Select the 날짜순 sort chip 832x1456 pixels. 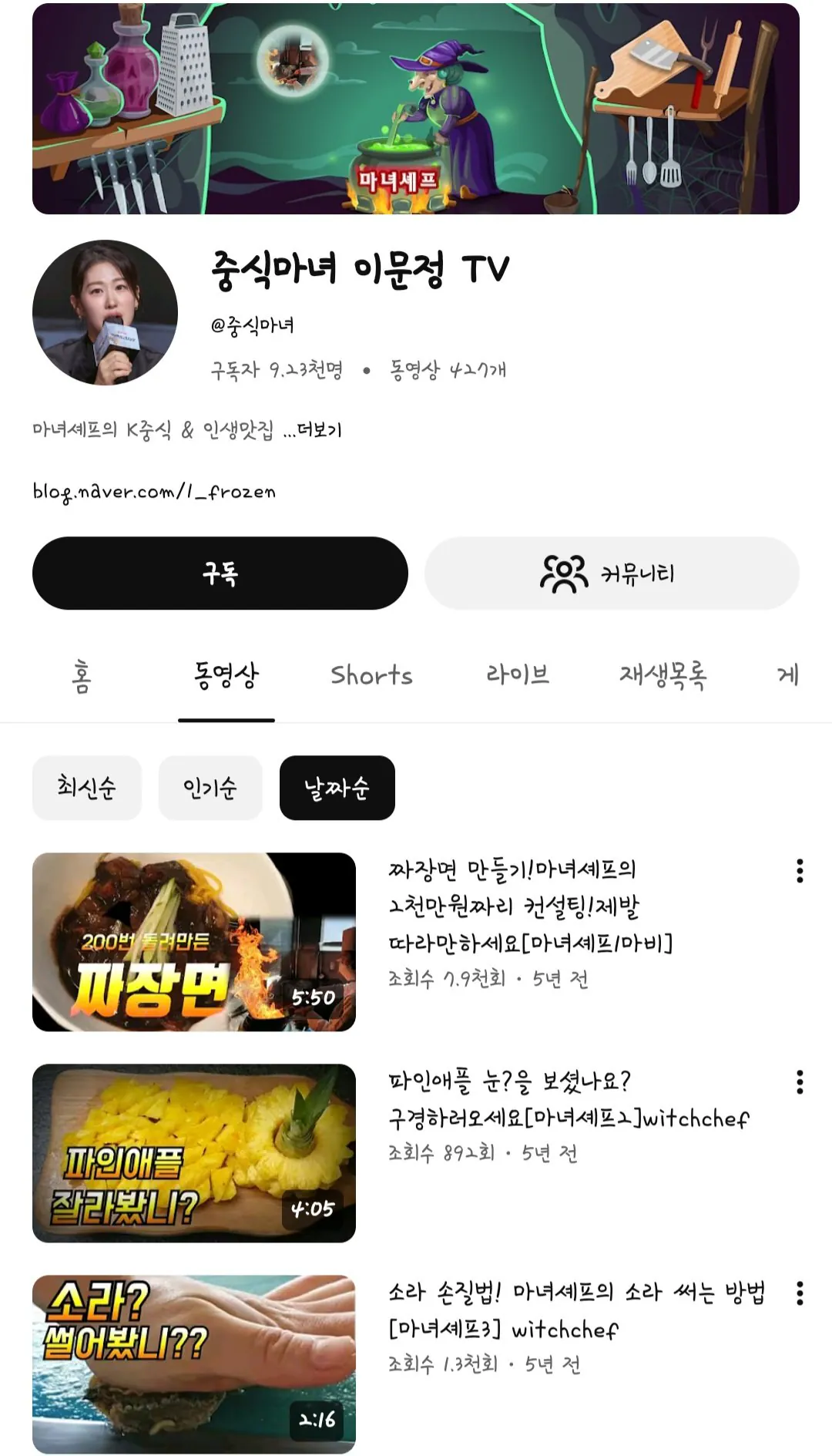pos(337,788)
